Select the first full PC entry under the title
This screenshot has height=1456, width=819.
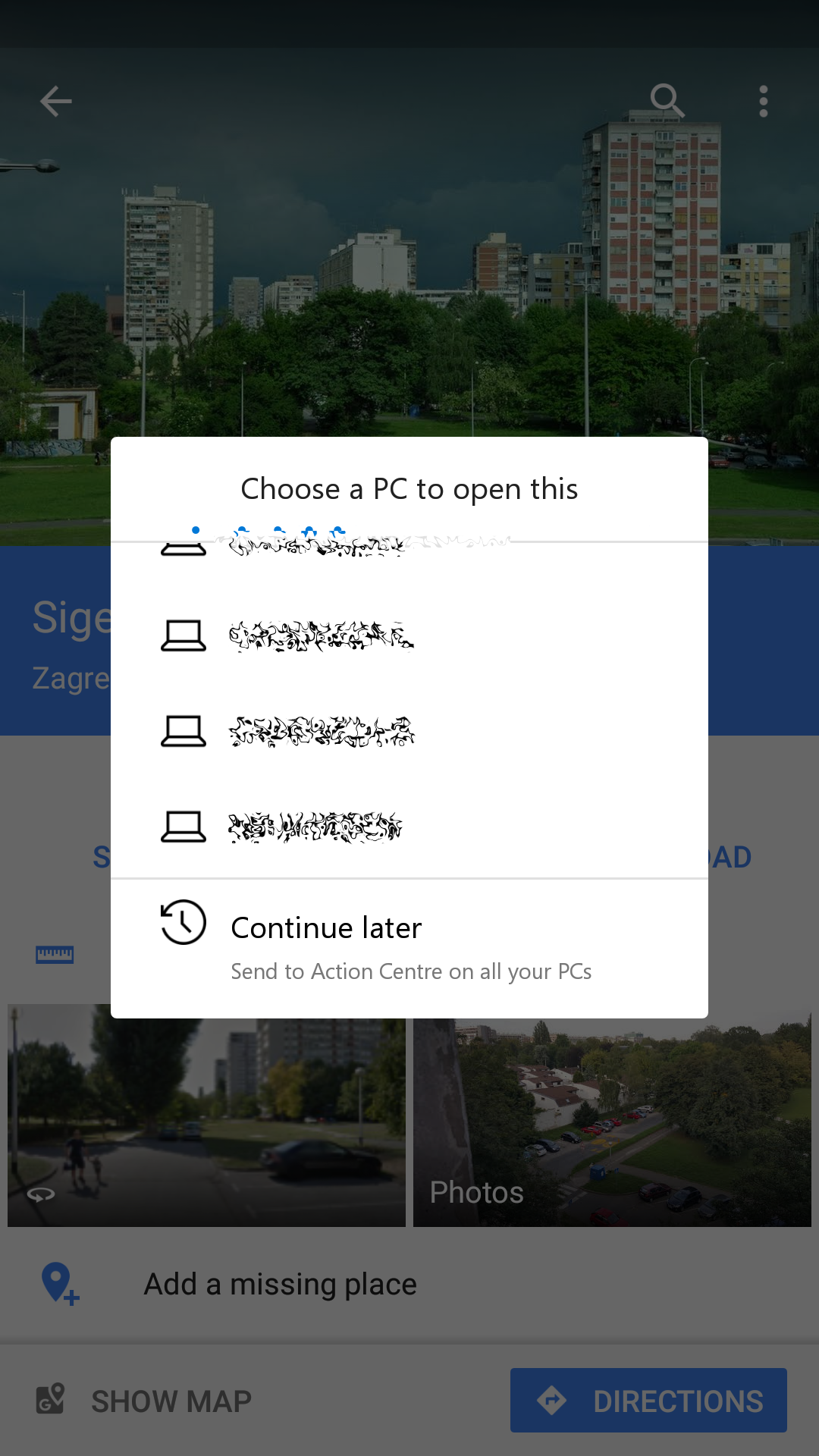(409, 636)
